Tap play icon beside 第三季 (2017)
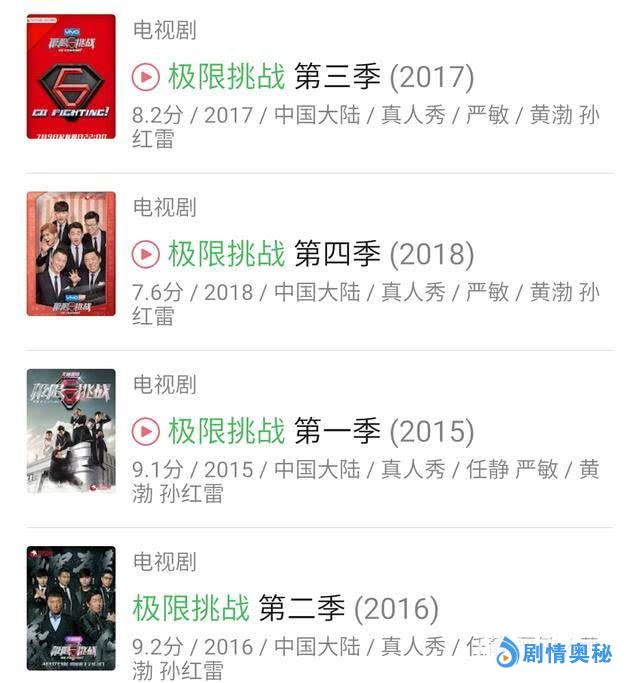The width and height of the screenshot is (640, 683). pyautogui.click(x=146, y=76)
